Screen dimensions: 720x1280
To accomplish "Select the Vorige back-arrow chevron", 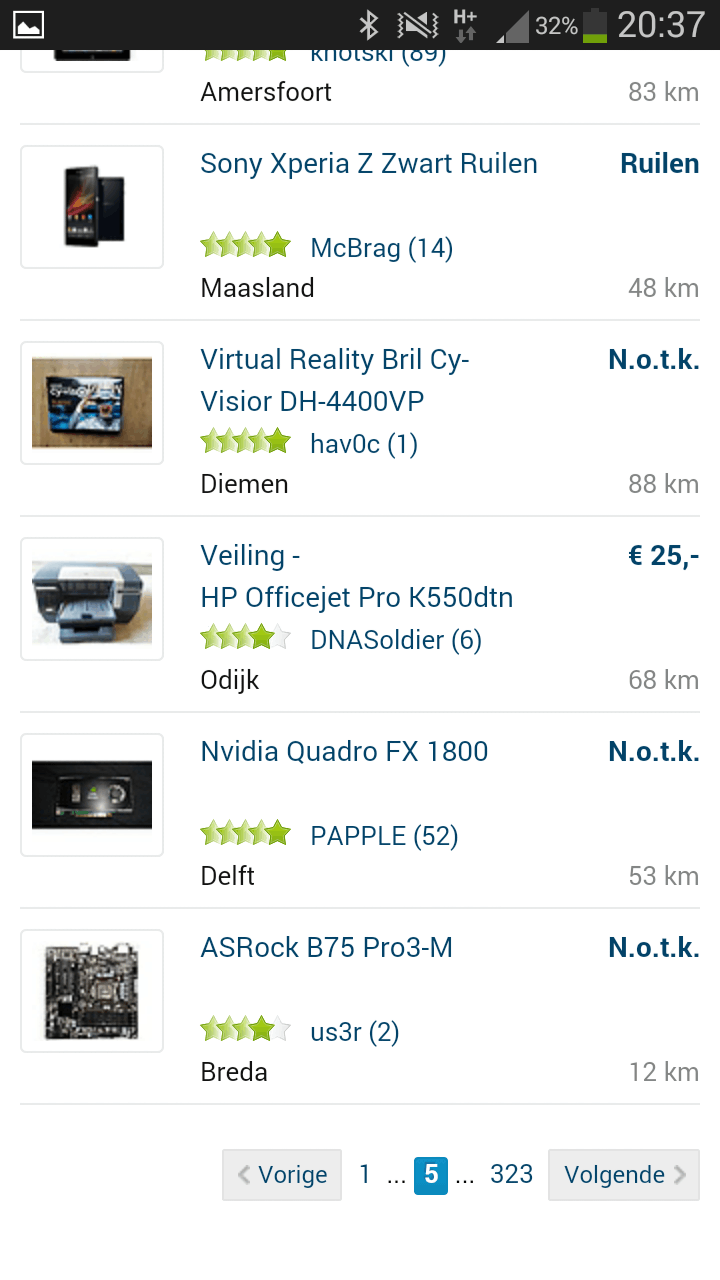I will point(244,1175).
